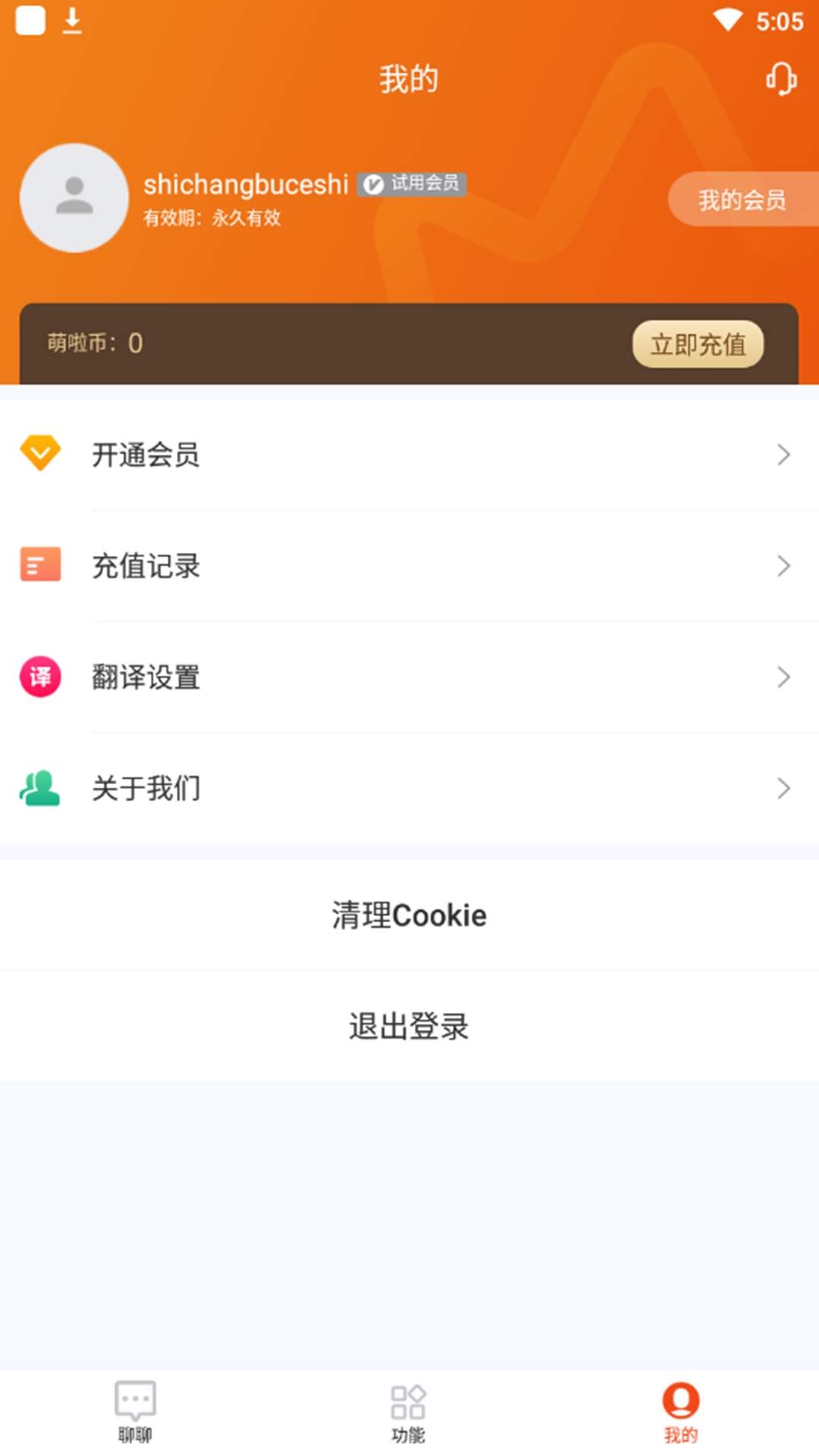
Task: Click the 我的会员 button
Action: point(742,198)
